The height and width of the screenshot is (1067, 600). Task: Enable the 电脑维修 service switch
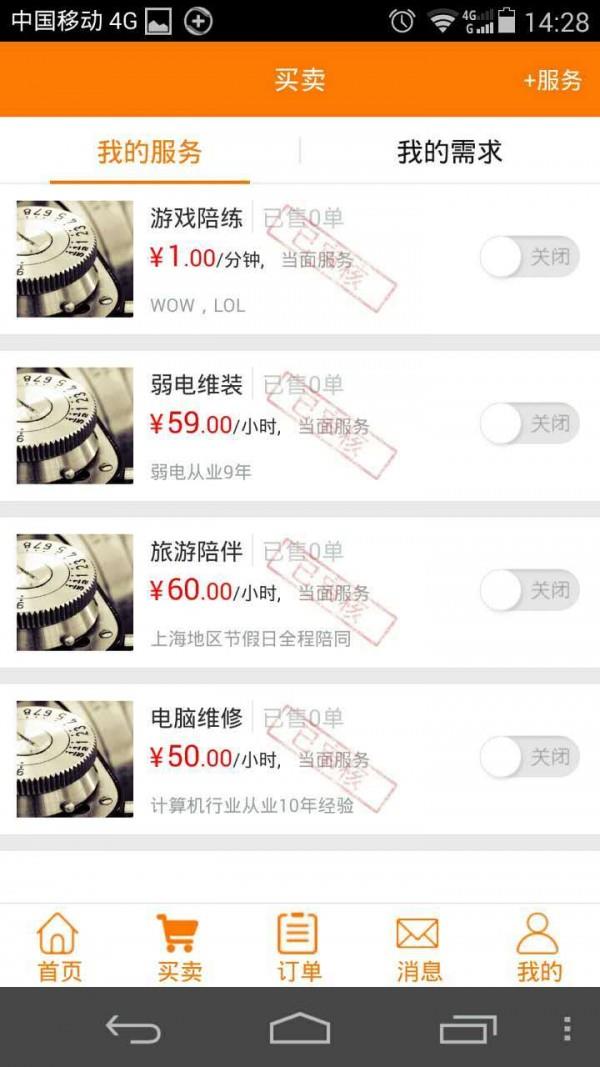coord(528,758)
